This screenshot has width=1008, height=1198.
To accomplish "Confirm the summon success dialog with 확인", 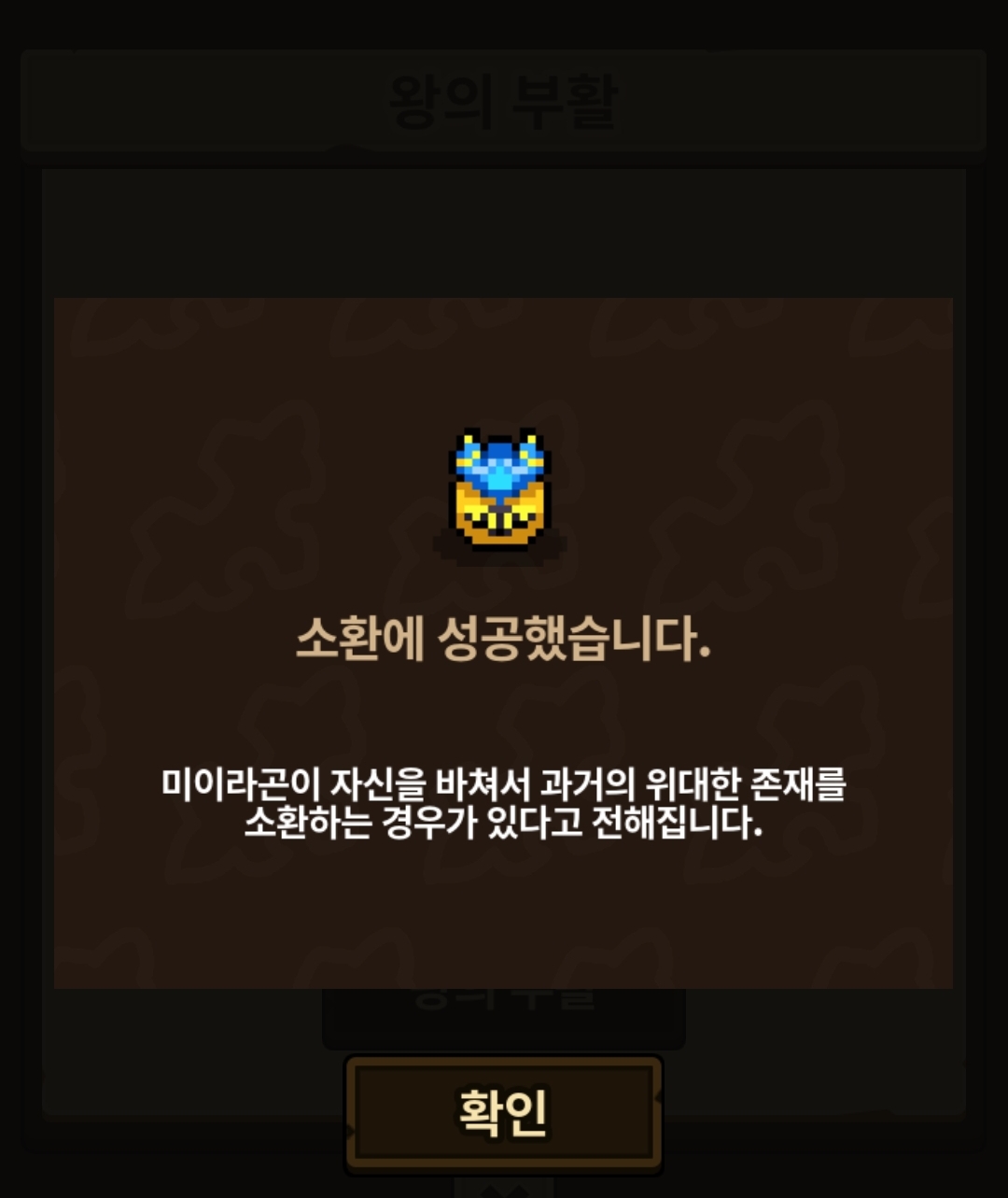I will pos(503,1112).
